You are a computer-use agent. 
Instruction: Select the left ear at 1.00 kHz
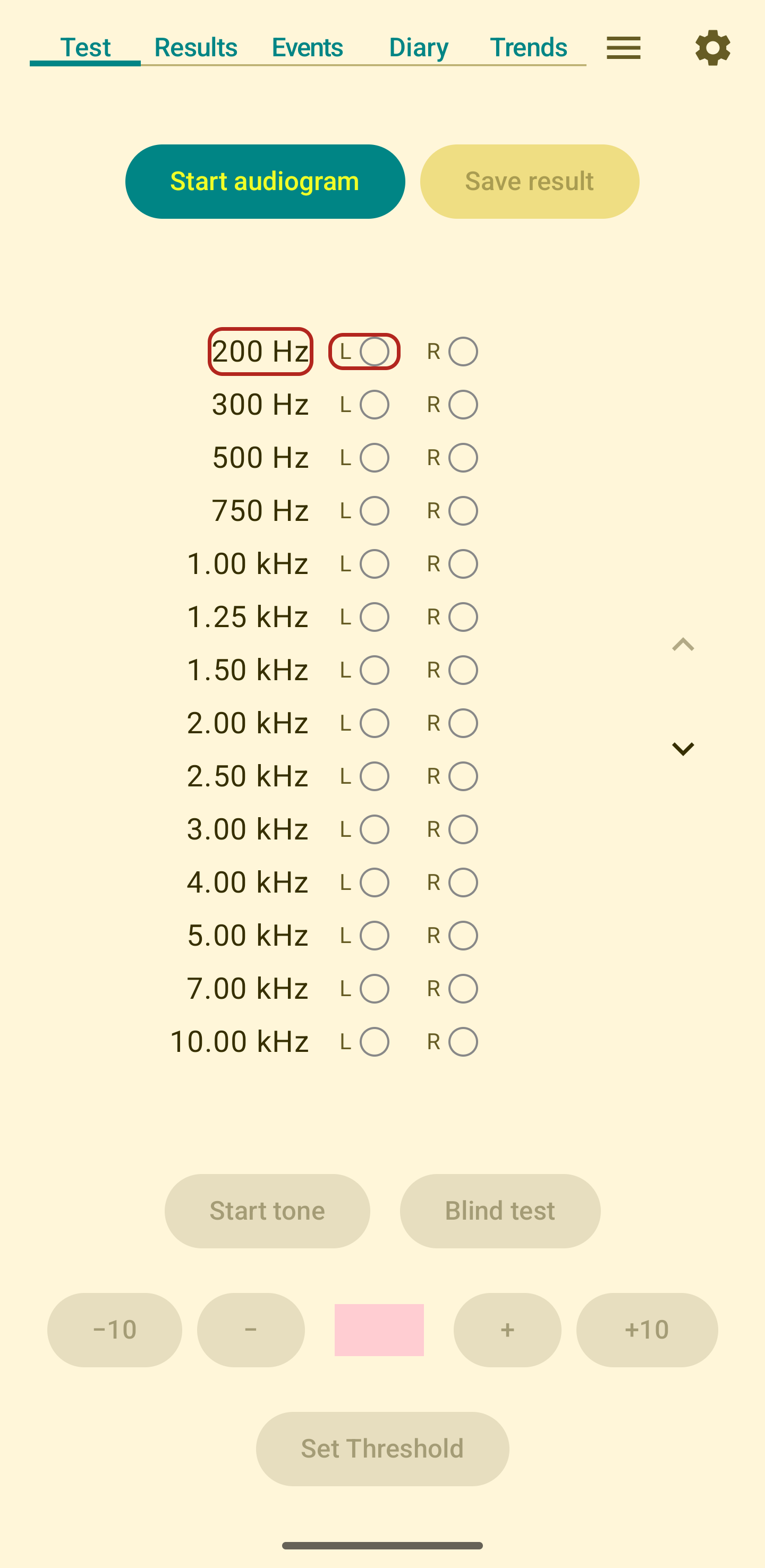[374, 563]
